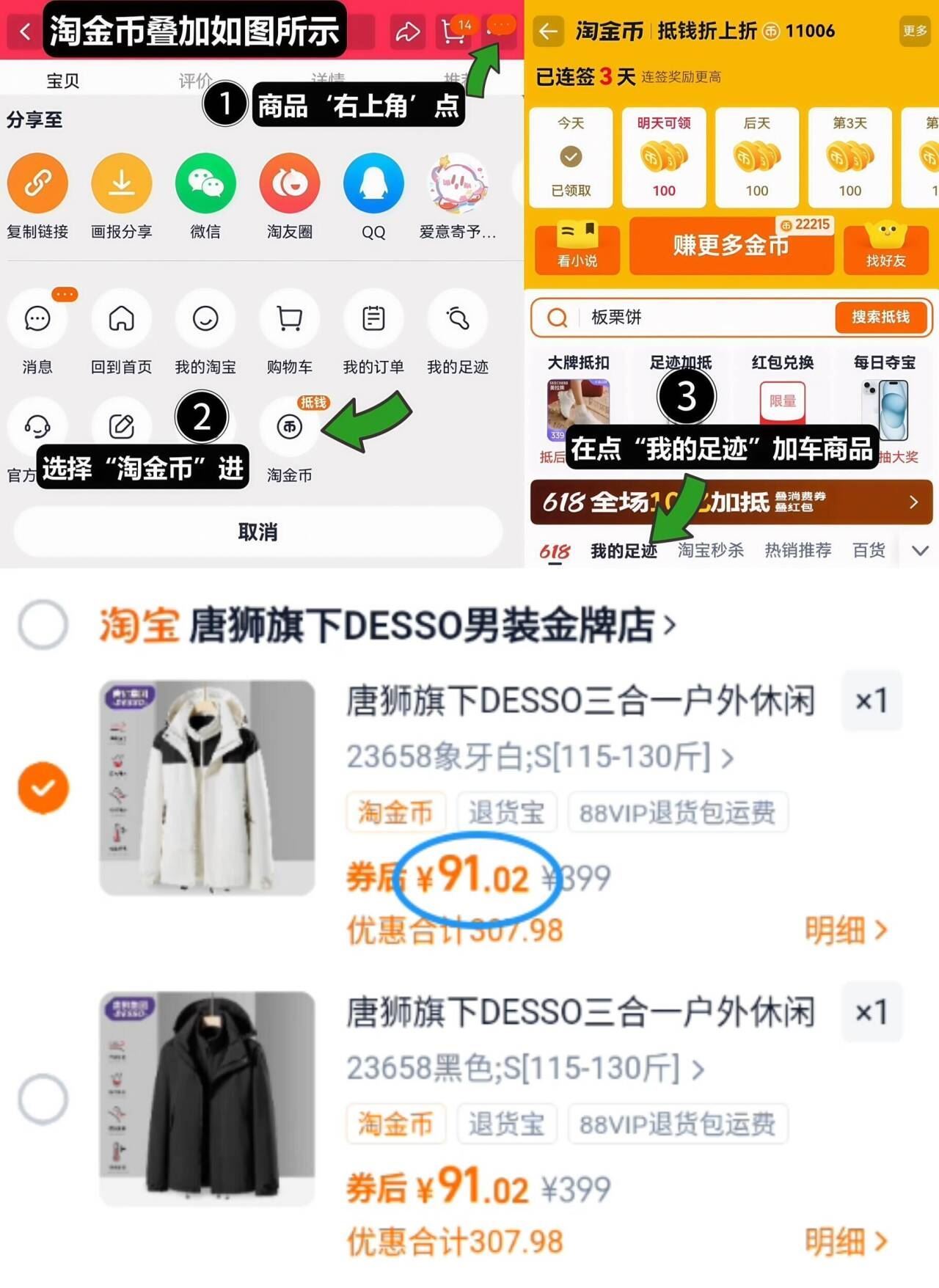
Task: Deselect the ivory white jacket
Action: pos(44,786)
